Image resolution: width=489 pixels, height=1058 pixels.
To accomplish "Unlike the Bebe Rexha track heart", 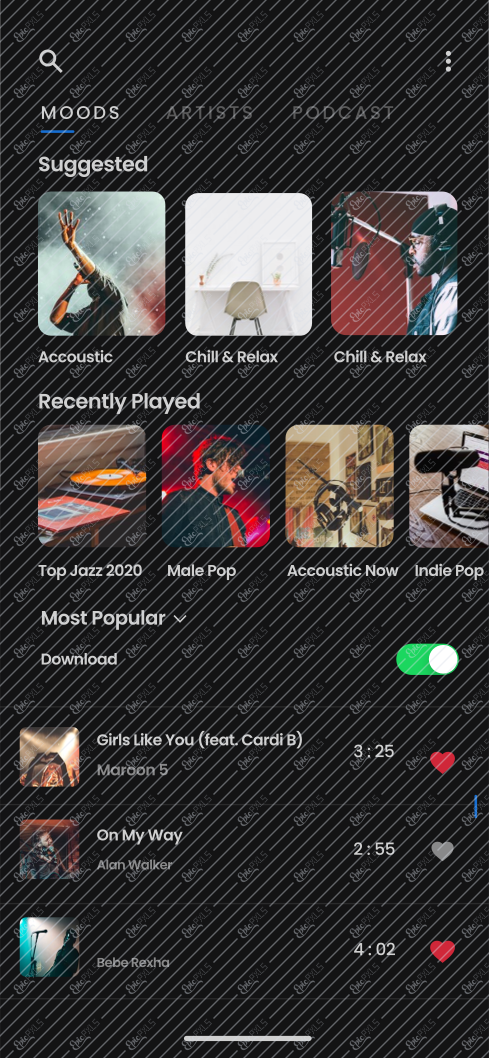I will (442, 951).
